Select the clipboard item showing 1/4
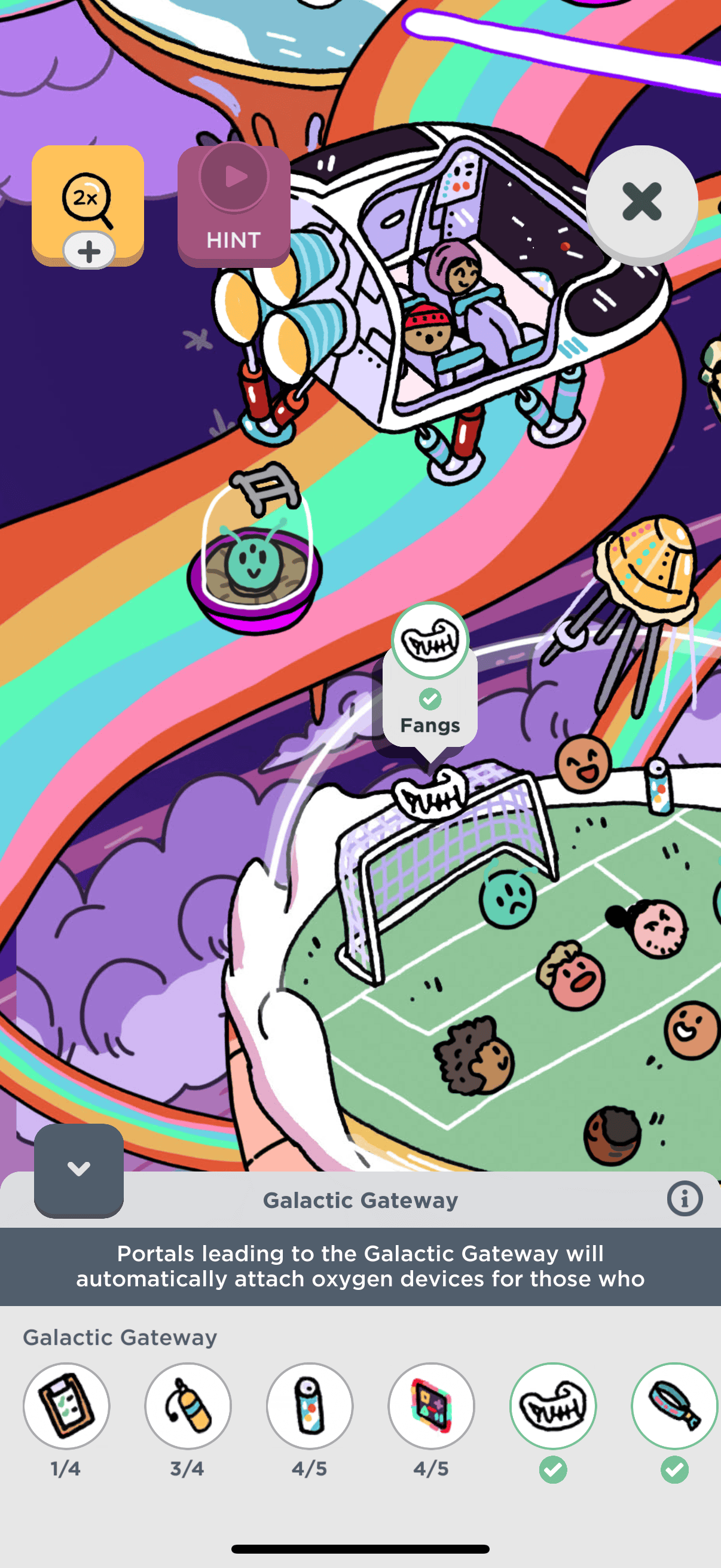Viewport: 721px width, 1568px height. click(x=66, y=1405)
